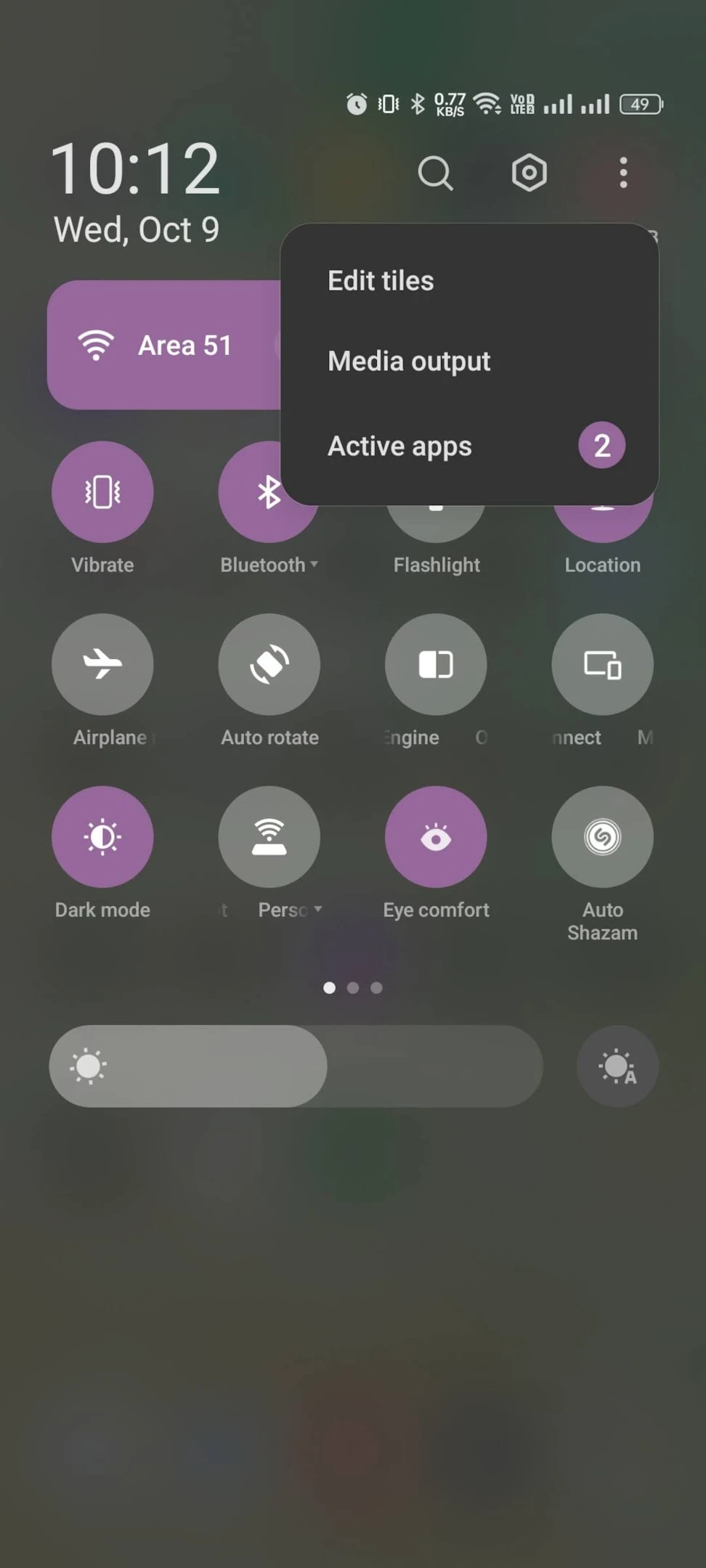
Task: Open the settings gear icon
Action: pos(529,173)
